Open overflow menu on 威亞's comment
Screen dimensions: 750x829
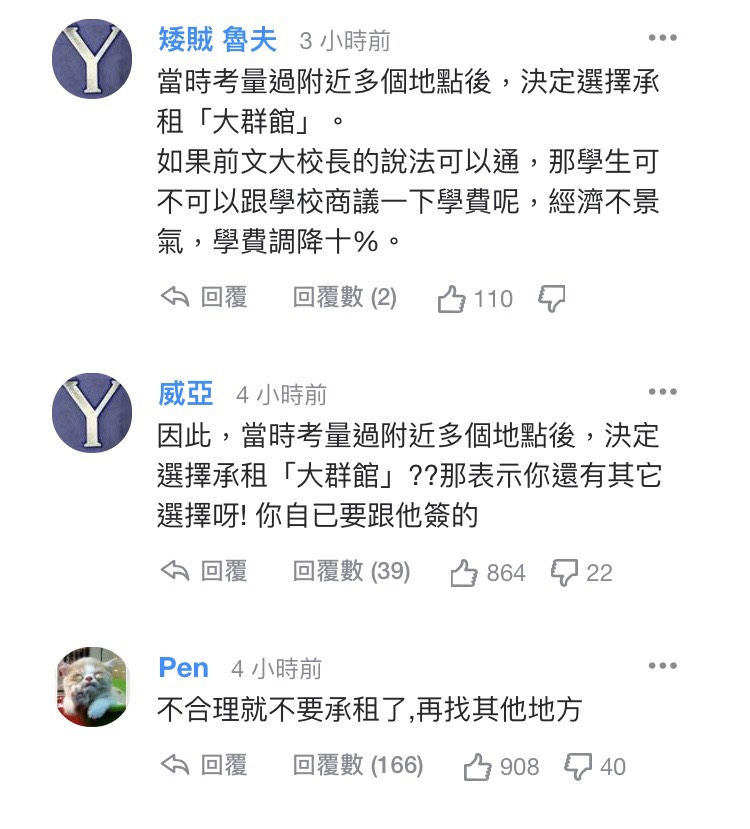(x=662, y=392)
